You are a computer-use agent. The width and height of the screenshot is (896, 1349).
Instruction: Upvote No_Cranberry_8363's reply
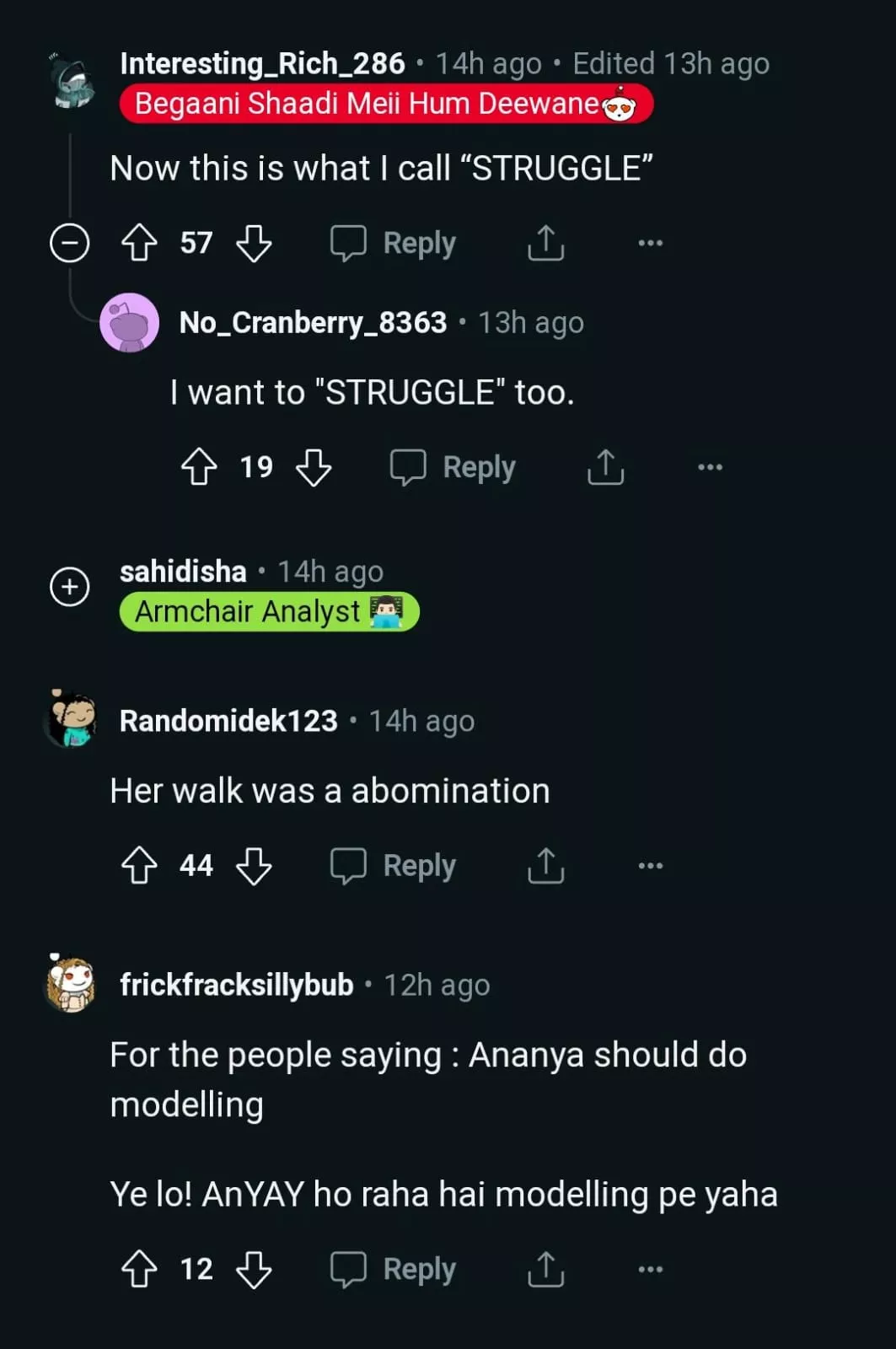click(199, 467)
